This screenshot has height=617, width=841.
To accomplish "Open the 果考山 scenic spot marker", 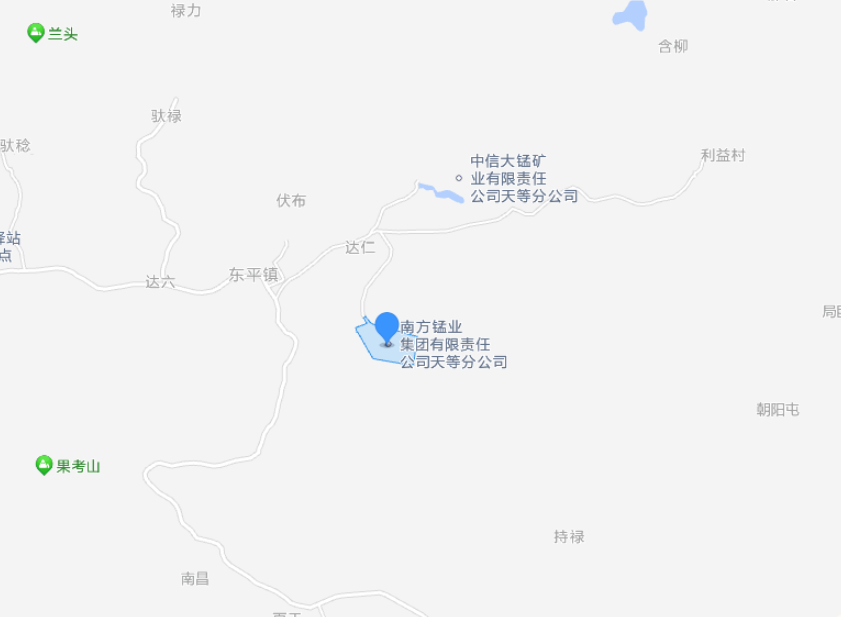I will 44,465.
